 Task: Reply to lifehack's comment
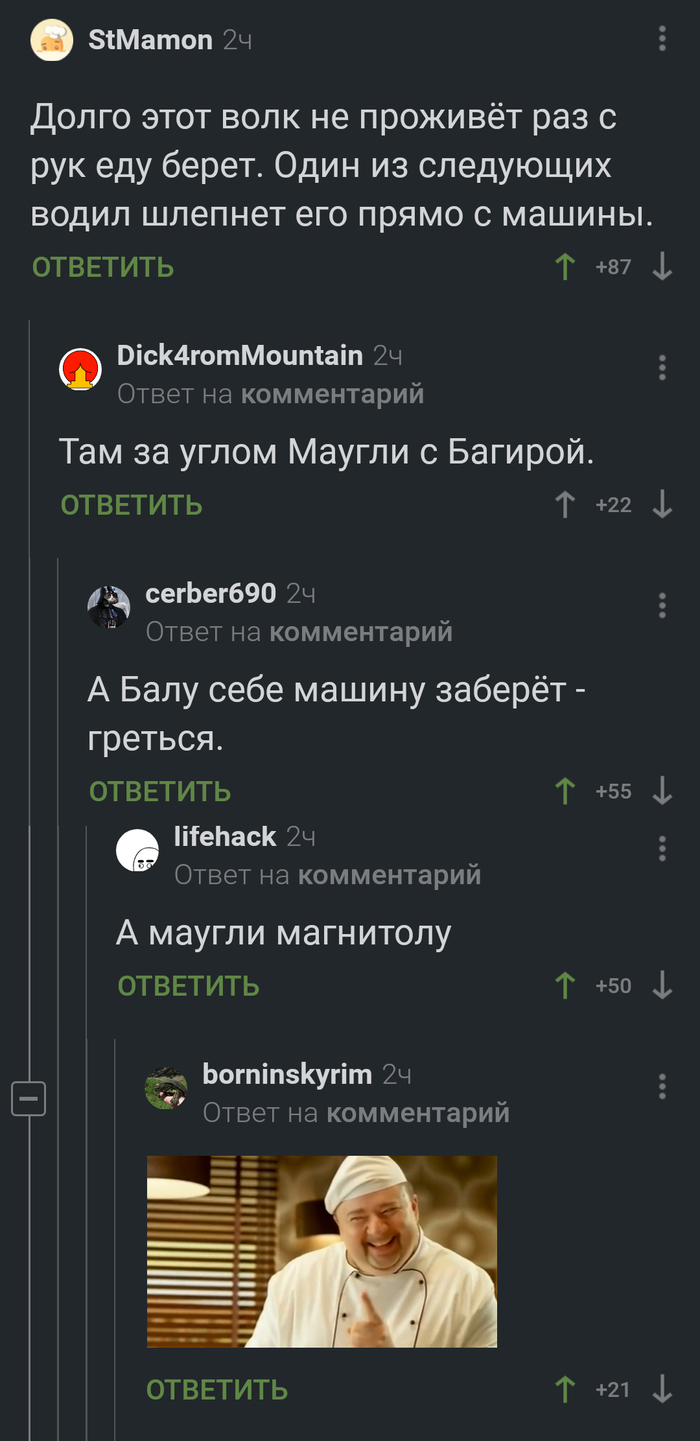188,986
